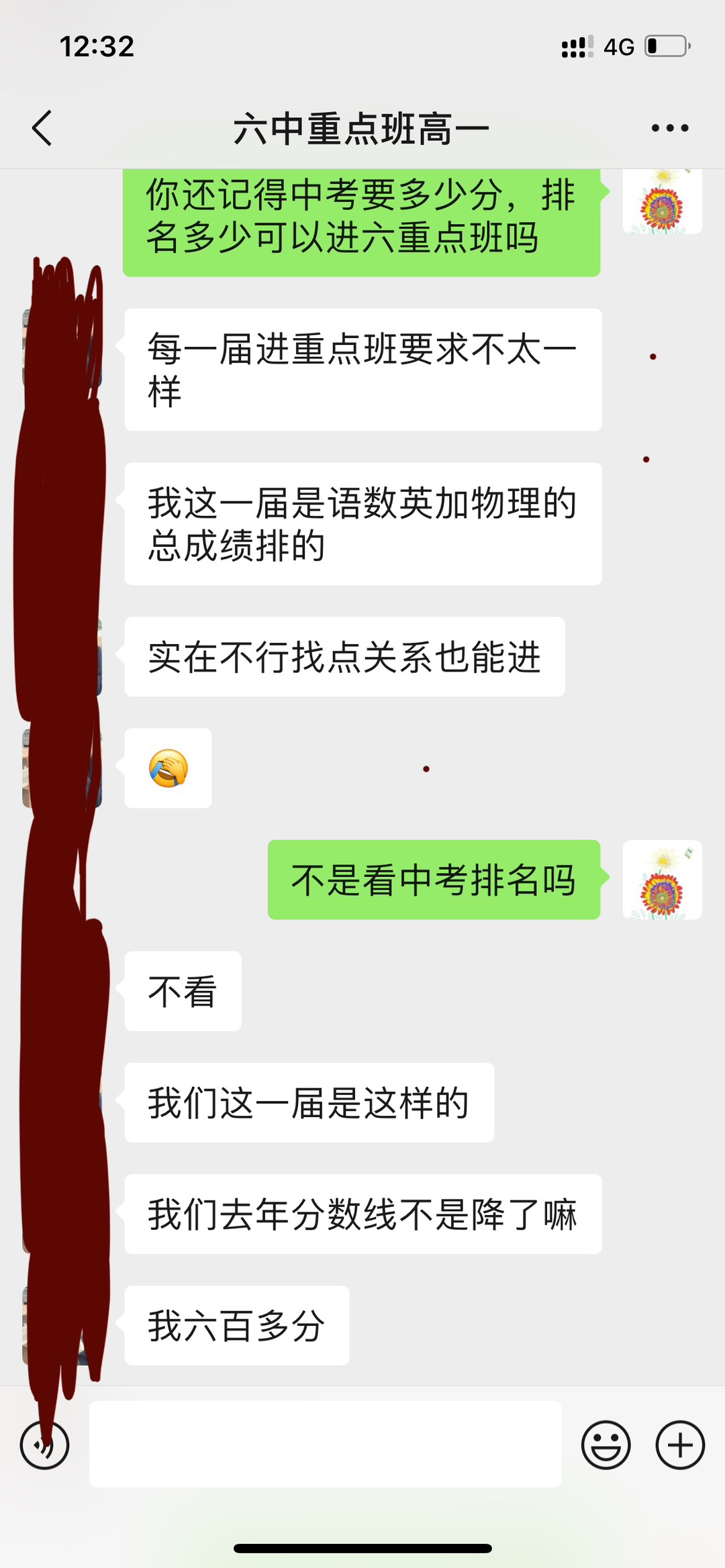The image size is (725, 1568).
Task: Open the chat's three-dot menu
Action: coord(669,127)
